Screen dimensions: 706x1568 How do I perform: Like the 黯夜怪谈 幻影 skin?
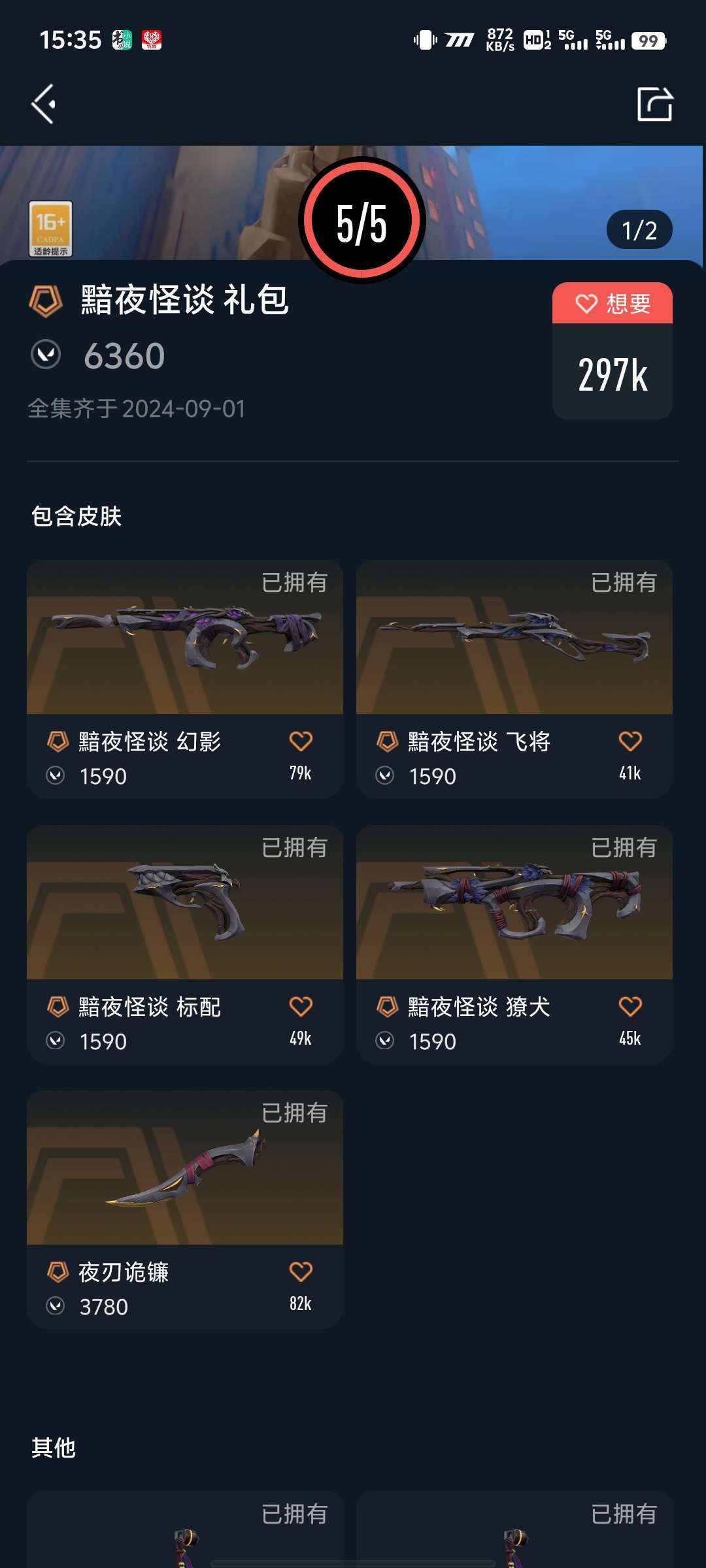[x=301, y=742]
